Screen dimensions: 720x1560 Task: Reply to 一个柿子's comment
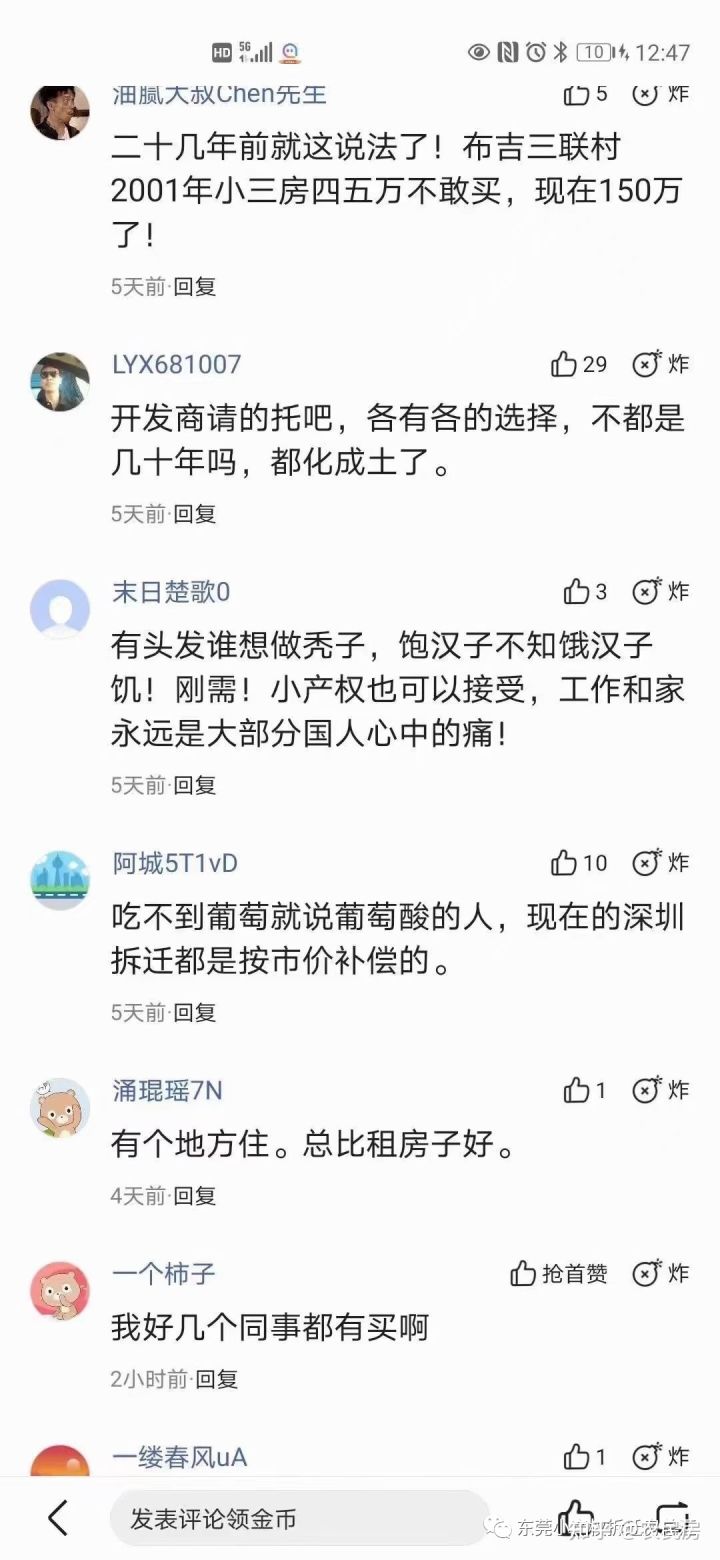click(x=216, y=1379)
